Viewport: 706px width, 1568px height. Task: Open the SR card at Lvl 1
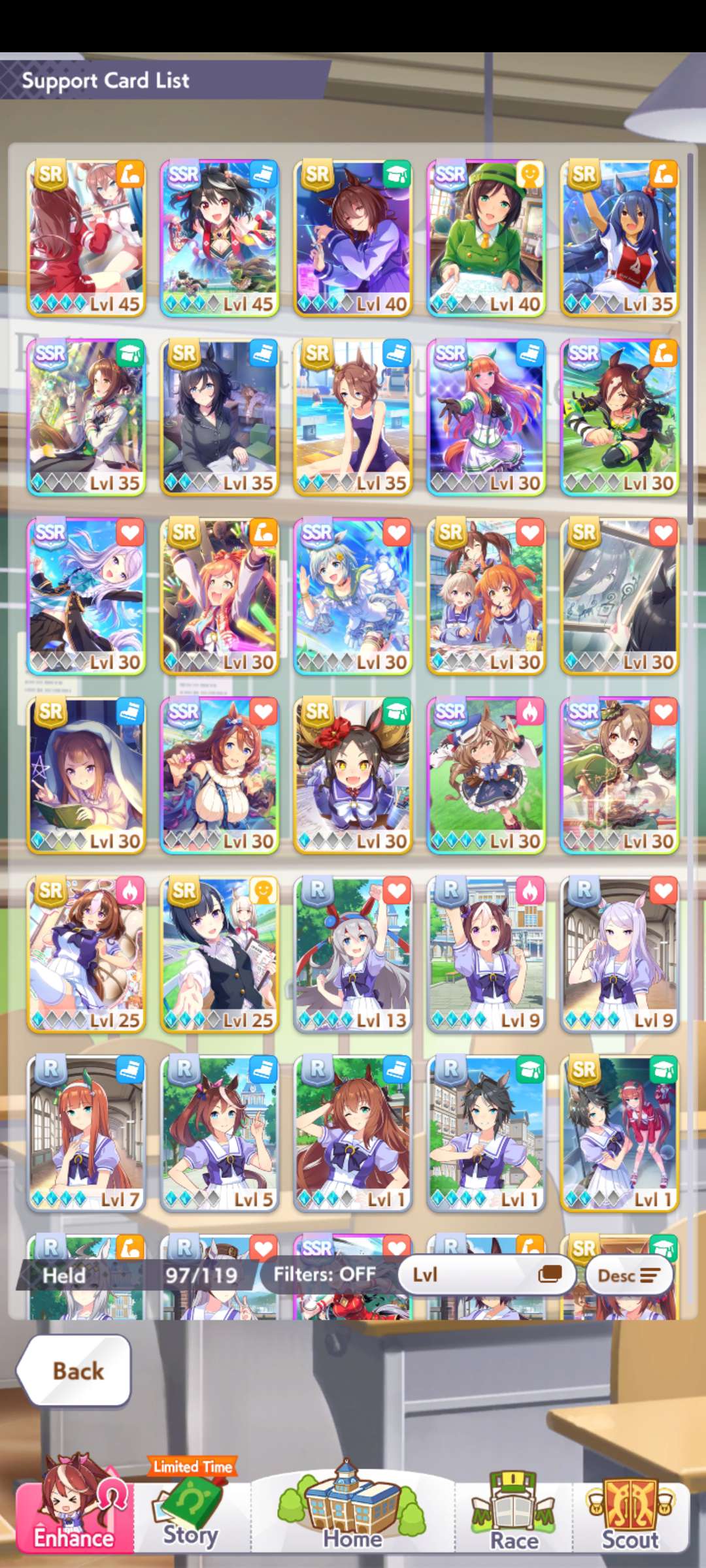pyautogui.click(x=620, y=1133)
